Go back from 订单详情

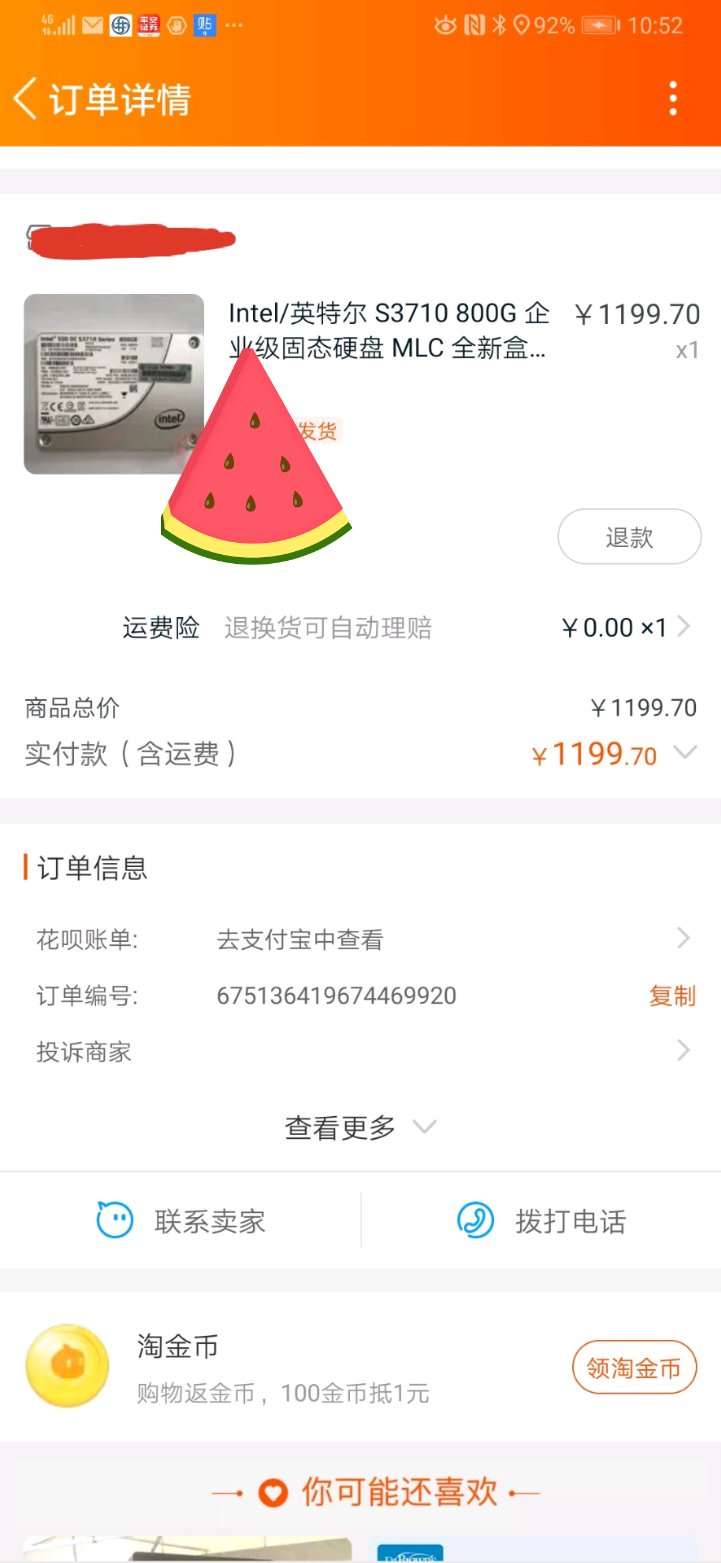[x=26, y=99]
